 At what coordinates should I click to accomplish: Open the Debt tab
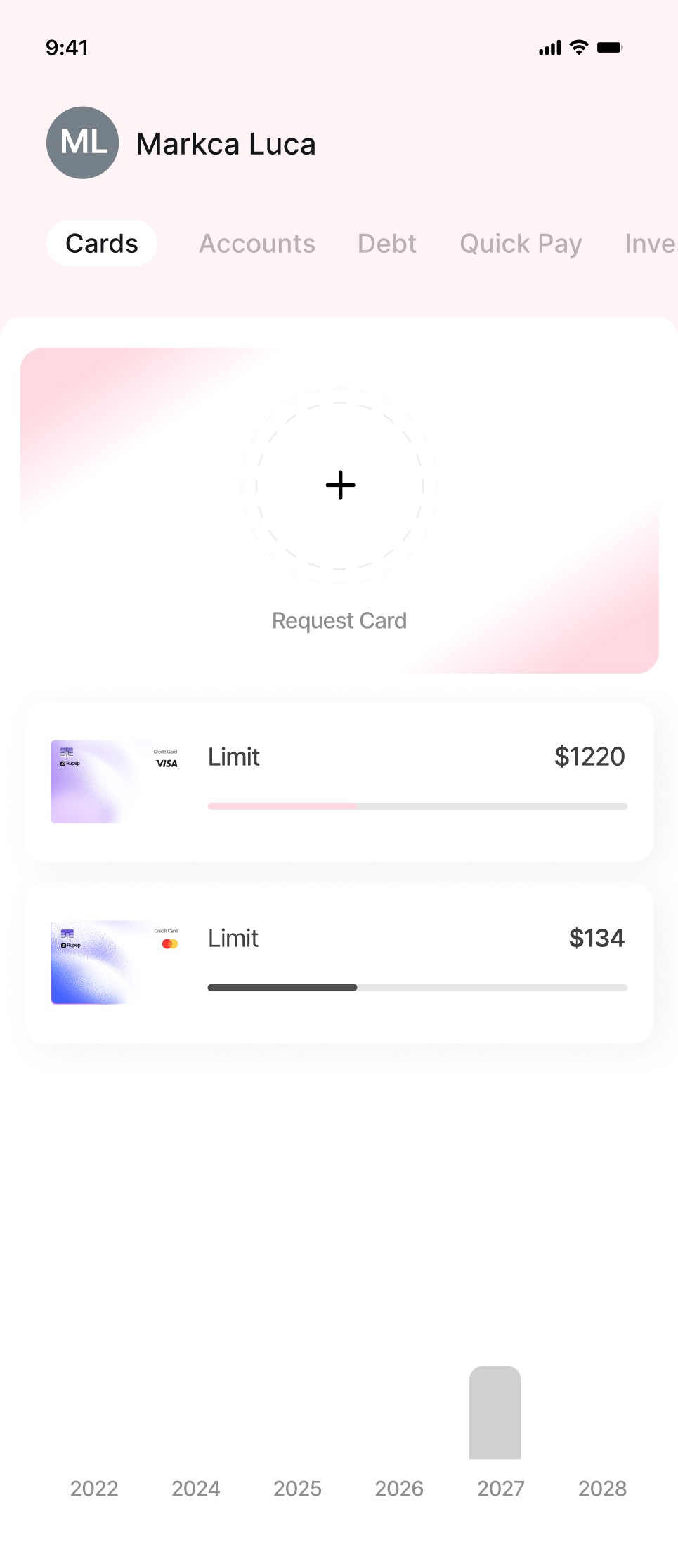[386, 243]
